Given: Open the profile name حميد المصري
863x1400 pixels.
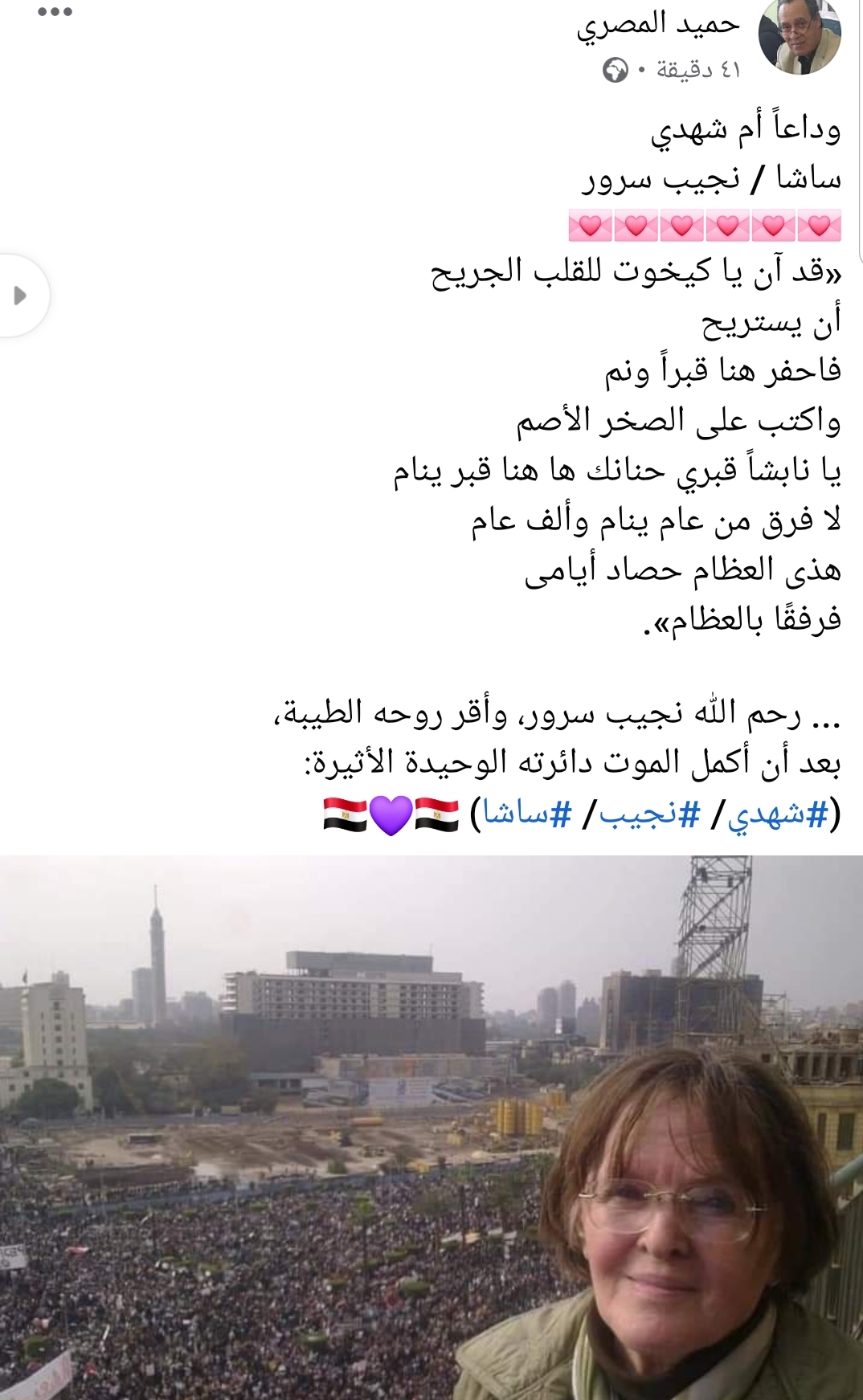Looking at the screenshot, I should pyautogui.click(x=658, y=24).
